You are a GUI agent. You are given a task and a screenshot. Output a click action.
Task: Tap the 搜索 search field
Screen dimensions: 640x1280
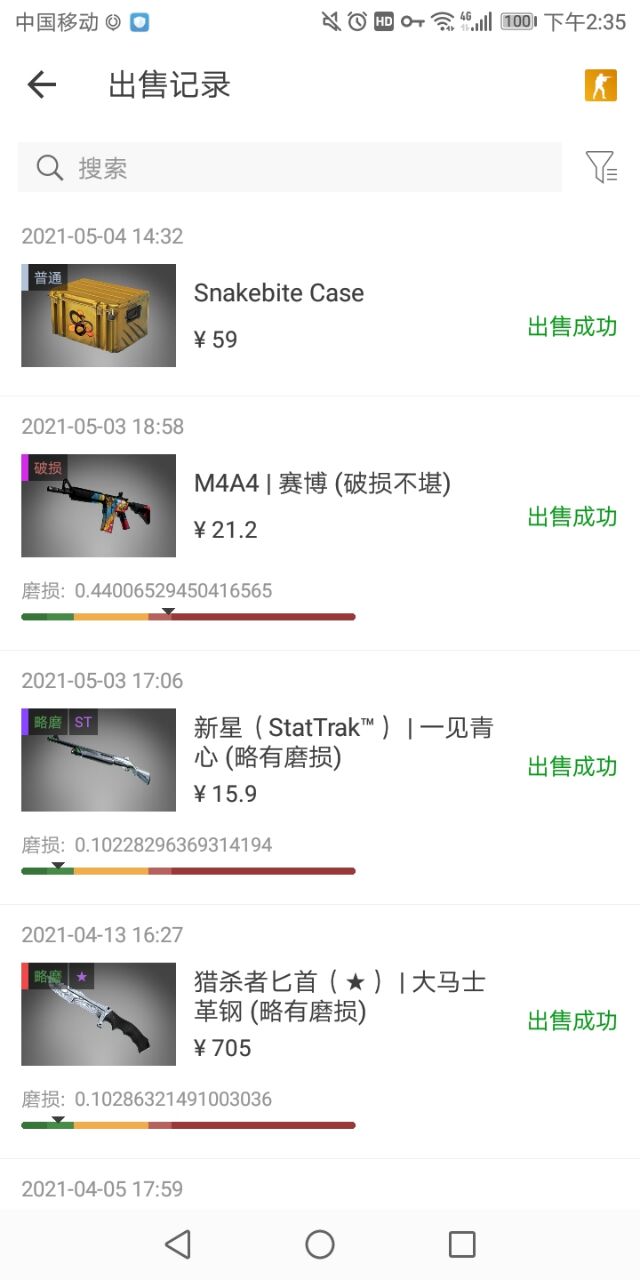290,167
